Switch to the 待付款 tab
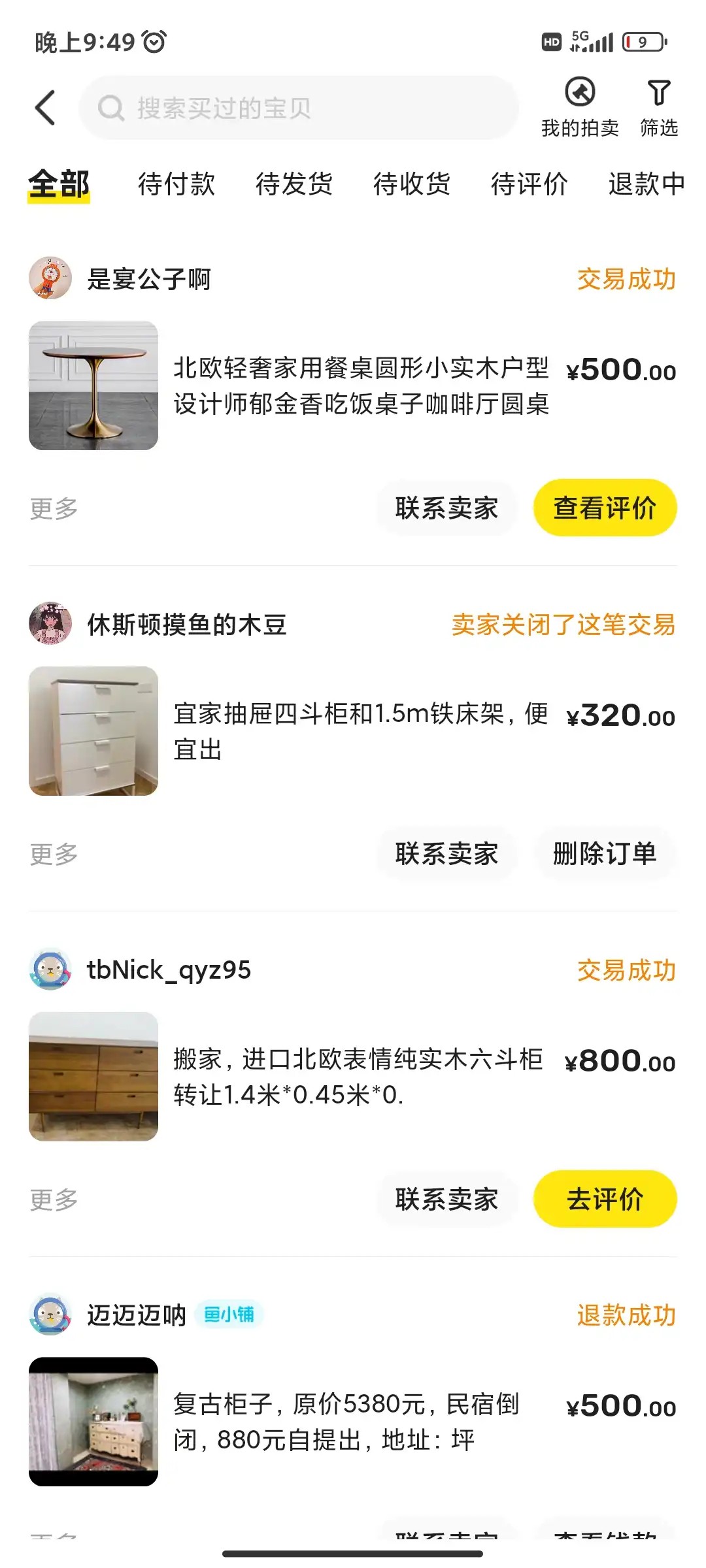 click(176, 184)
